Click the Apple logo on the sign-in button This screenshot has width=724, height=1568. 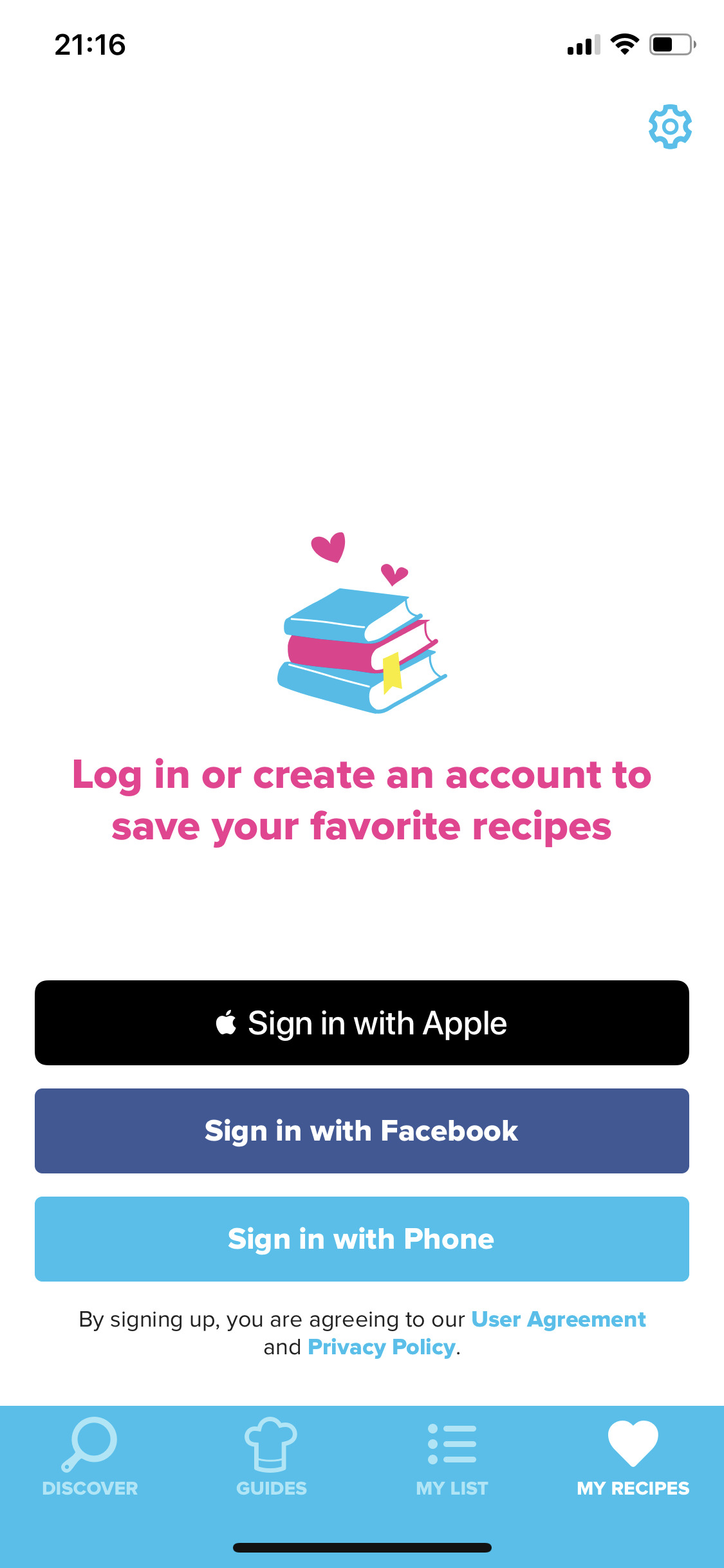227,1022
